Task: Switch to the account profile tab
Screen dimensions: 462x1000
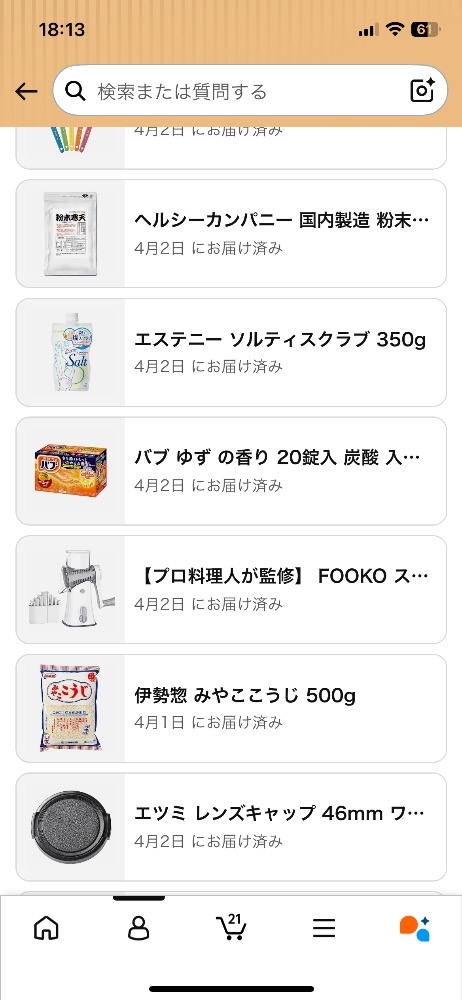Action: 138,928
